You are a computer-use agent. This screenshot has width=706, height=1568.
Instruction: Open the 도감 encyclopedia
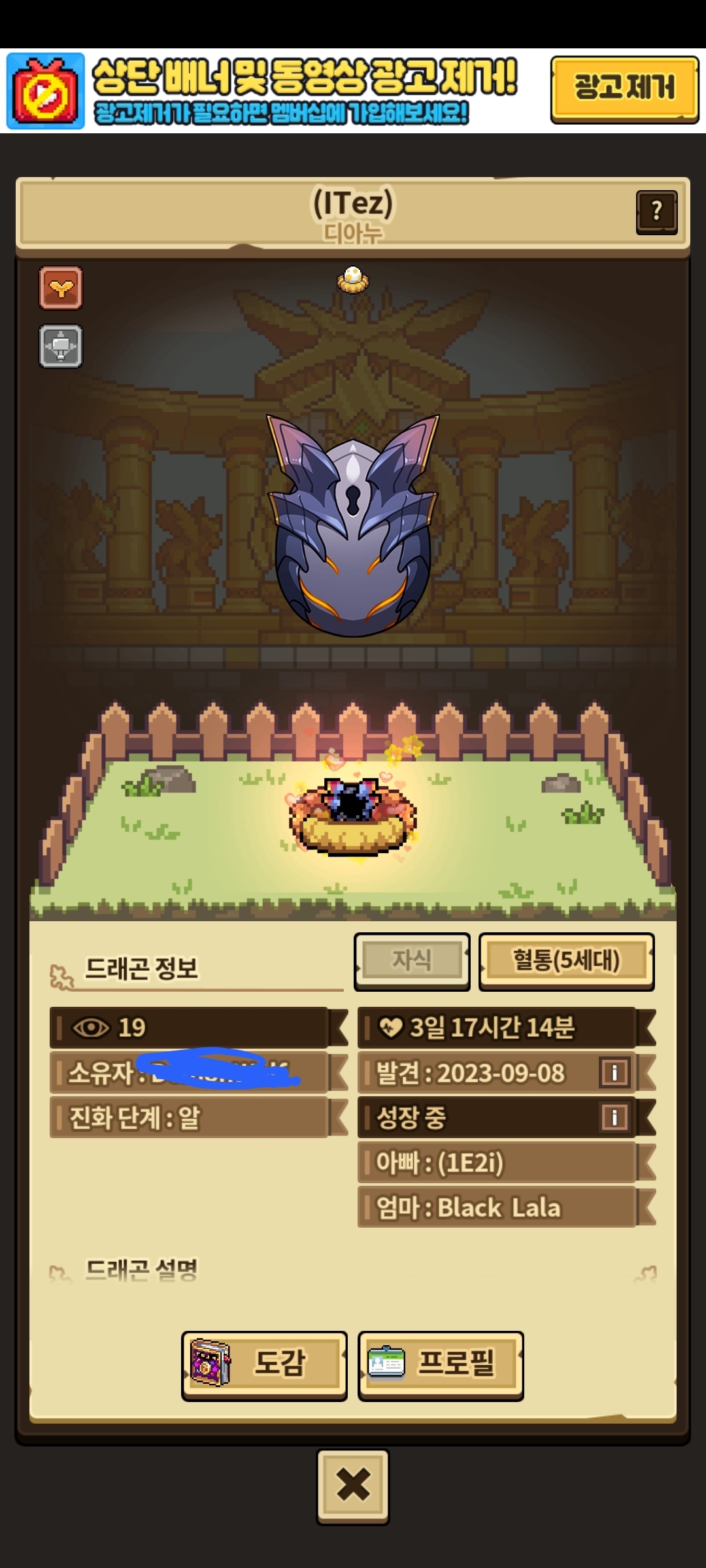(264, 1364)
